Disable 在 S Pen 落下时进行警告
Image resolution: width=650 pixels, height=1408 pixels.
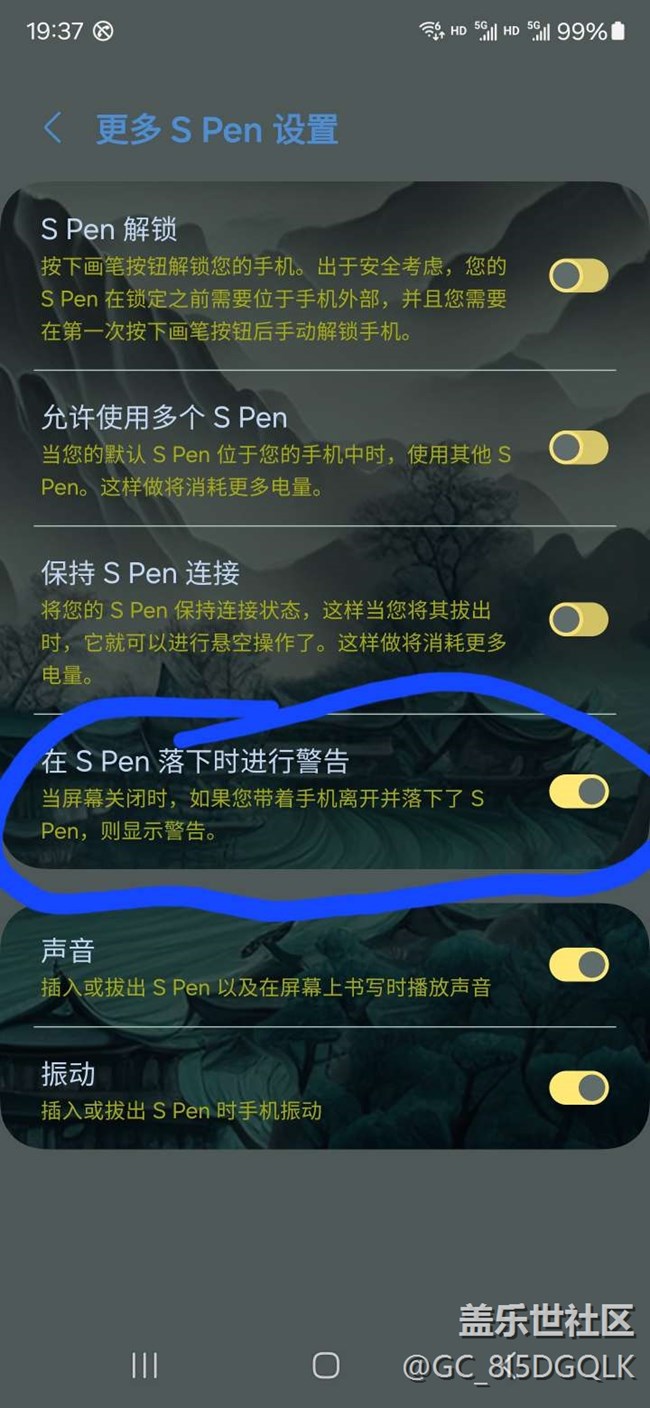579,792
